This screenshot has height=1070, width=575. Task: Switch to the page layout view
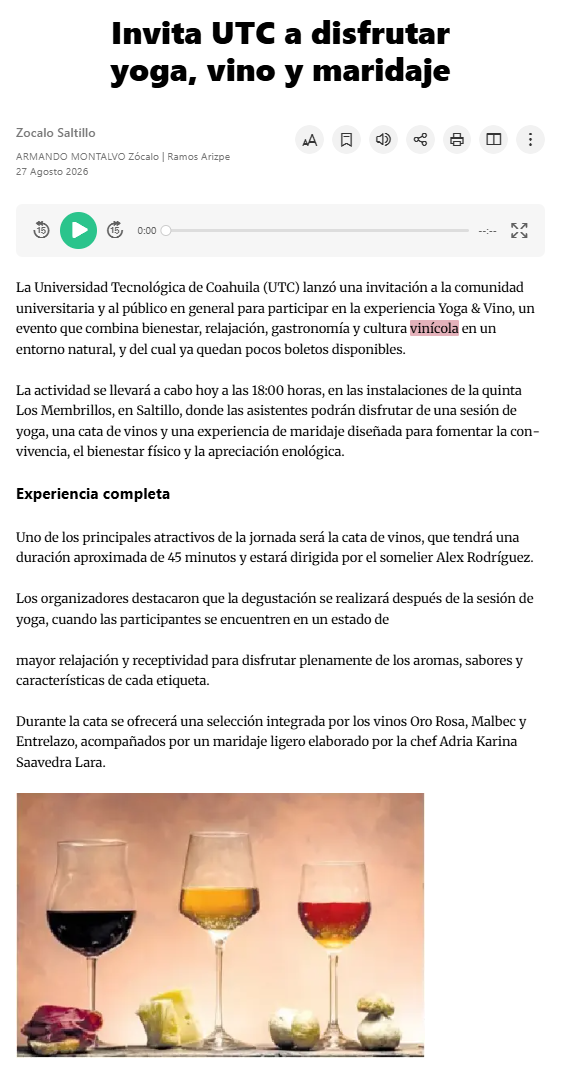pos(494,140)
